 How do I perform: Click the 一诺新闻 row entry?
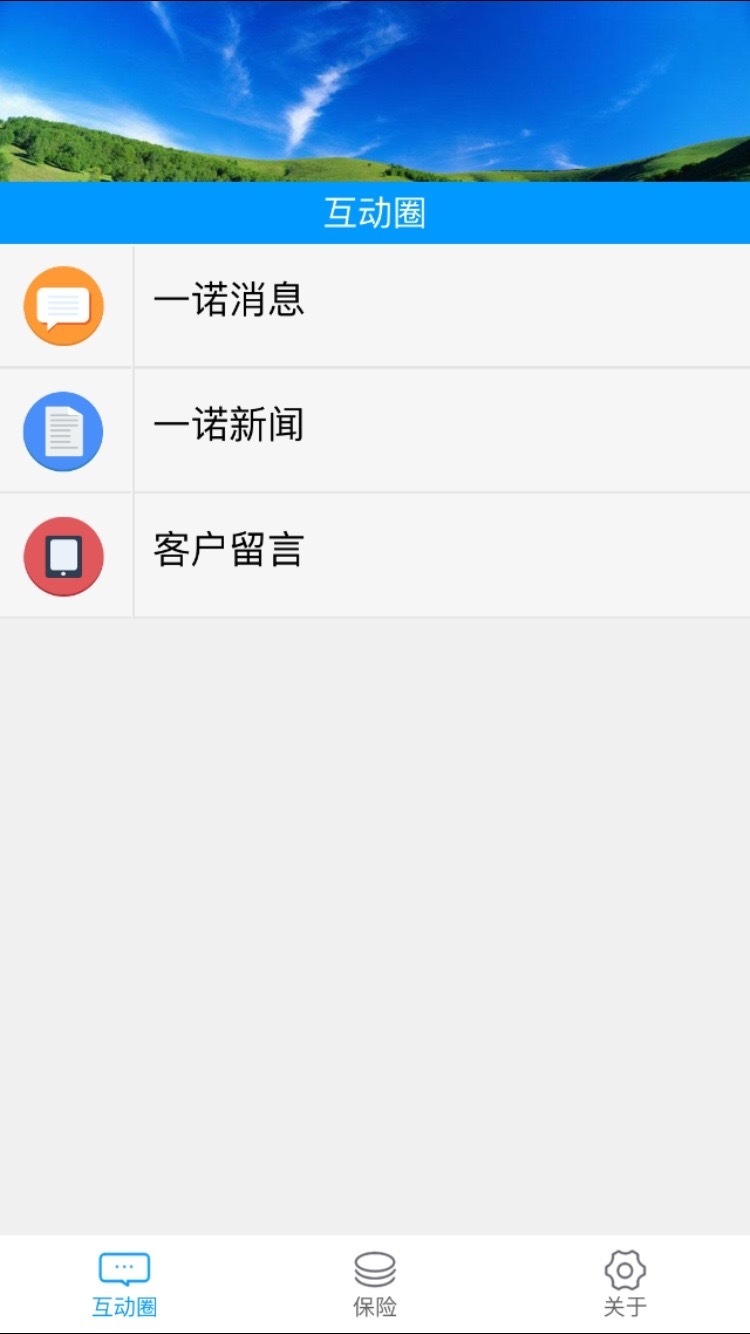coord(400,430)
